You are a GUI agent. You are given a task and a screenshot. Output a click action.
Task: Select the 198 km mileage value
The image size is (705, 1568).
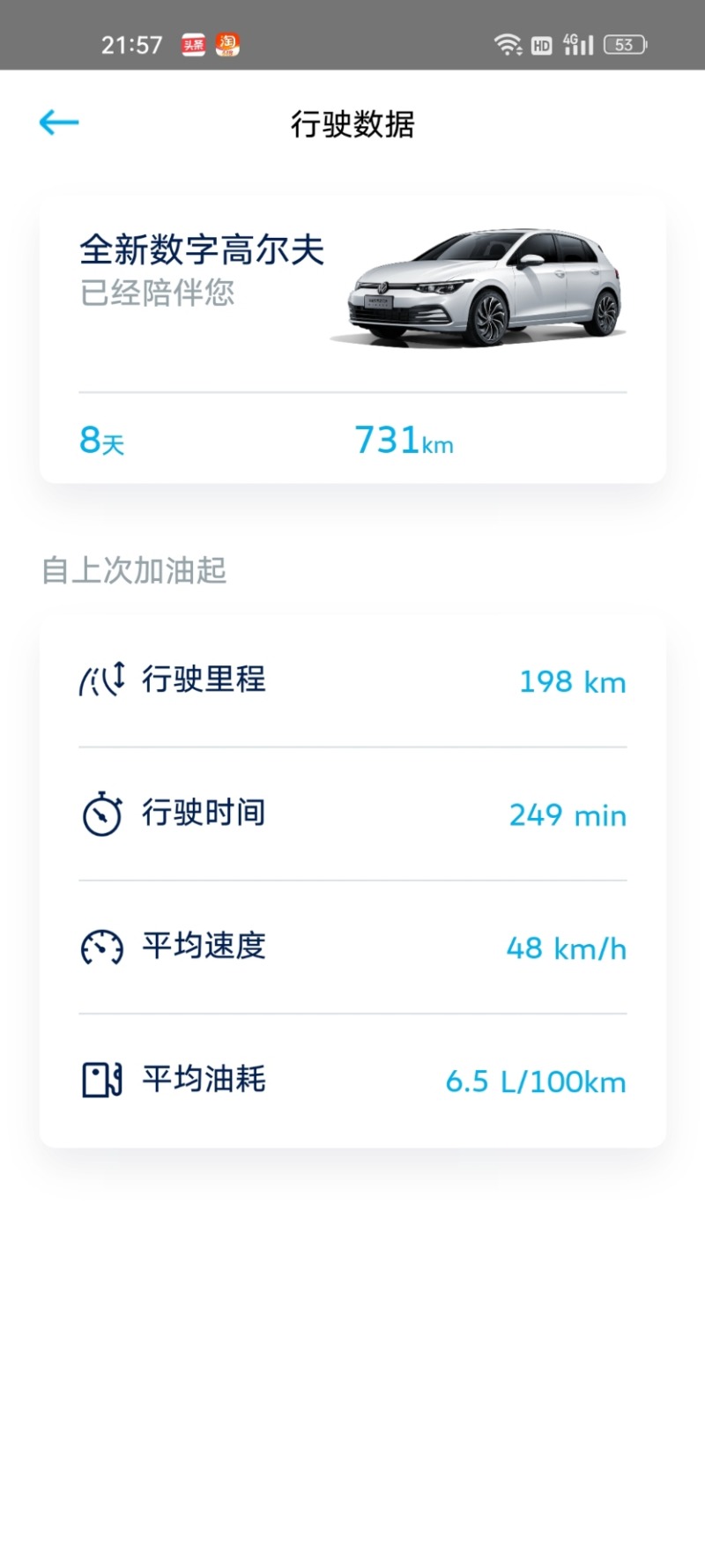click(x=571, y=681)
